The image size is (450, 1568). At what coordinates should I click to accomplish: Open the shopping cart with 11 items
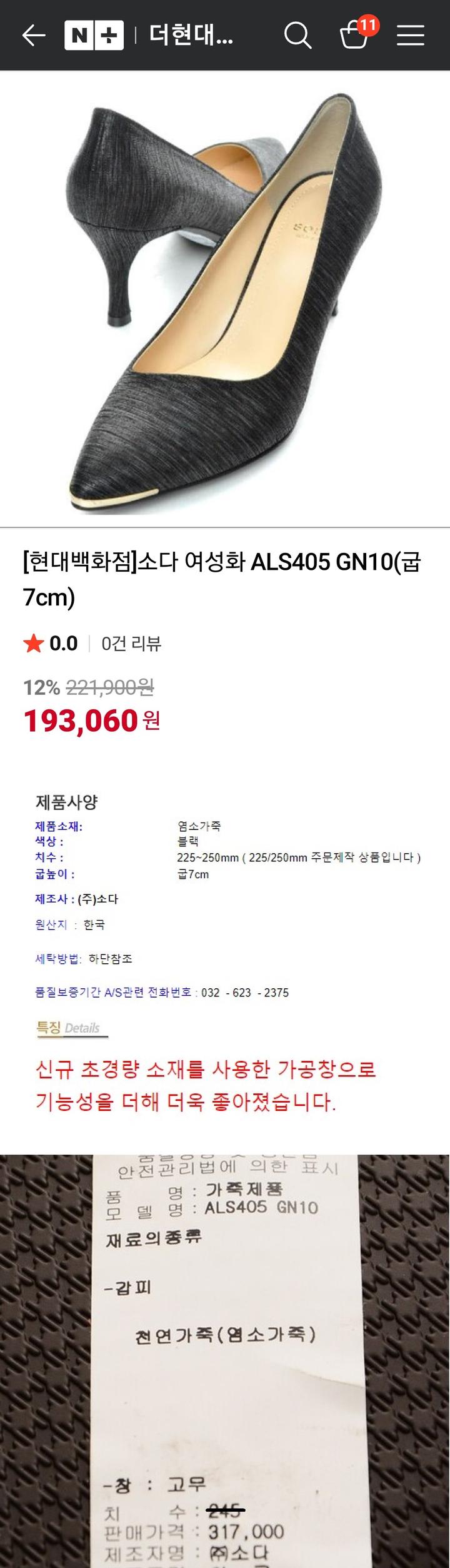point(354,36)
